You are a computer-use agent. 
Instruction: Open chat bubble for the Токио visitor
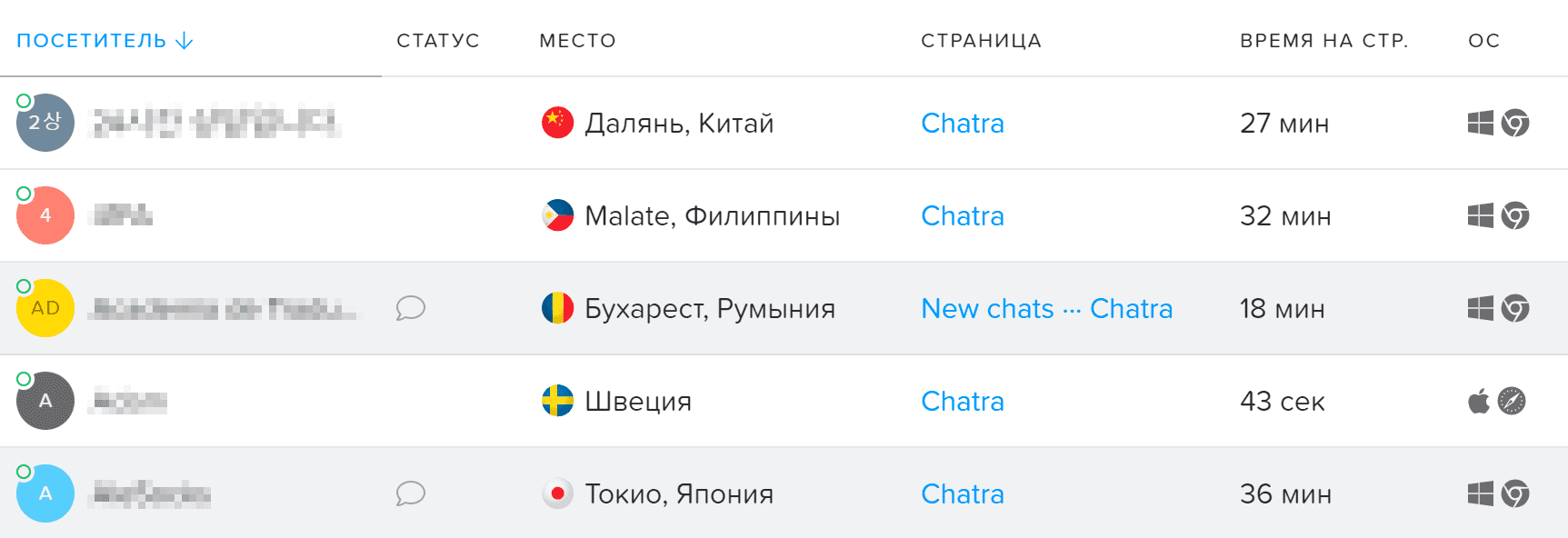pyautogui.click(x=410, y=493)
